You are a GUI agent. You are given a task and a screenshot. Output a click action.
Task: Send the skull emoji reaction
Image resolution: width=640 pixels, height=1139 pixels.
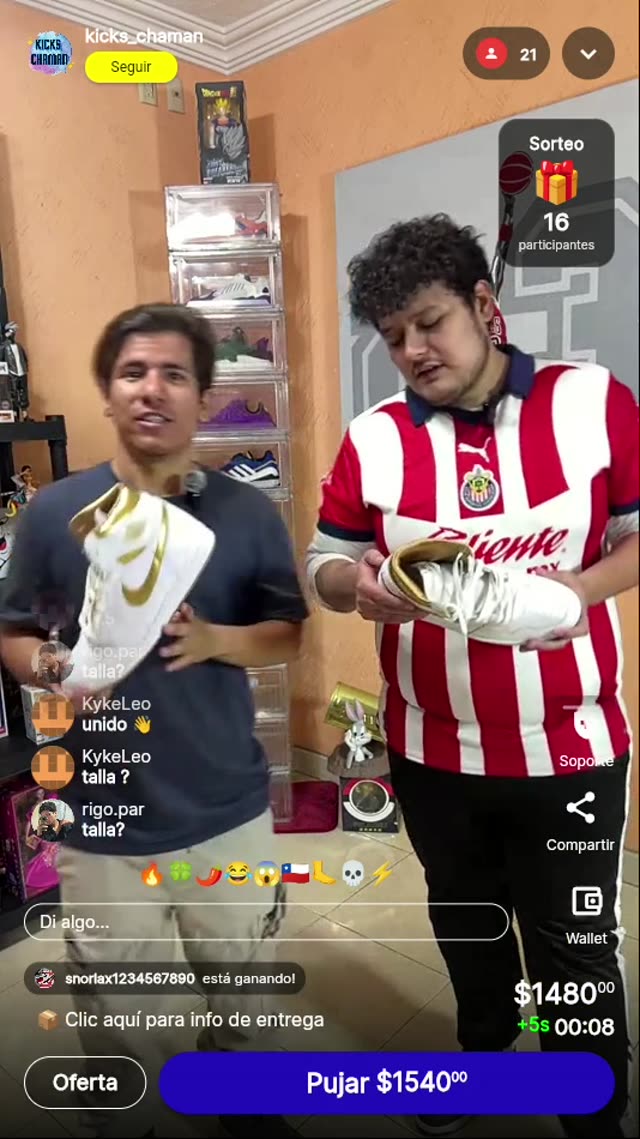click(352, 873)
